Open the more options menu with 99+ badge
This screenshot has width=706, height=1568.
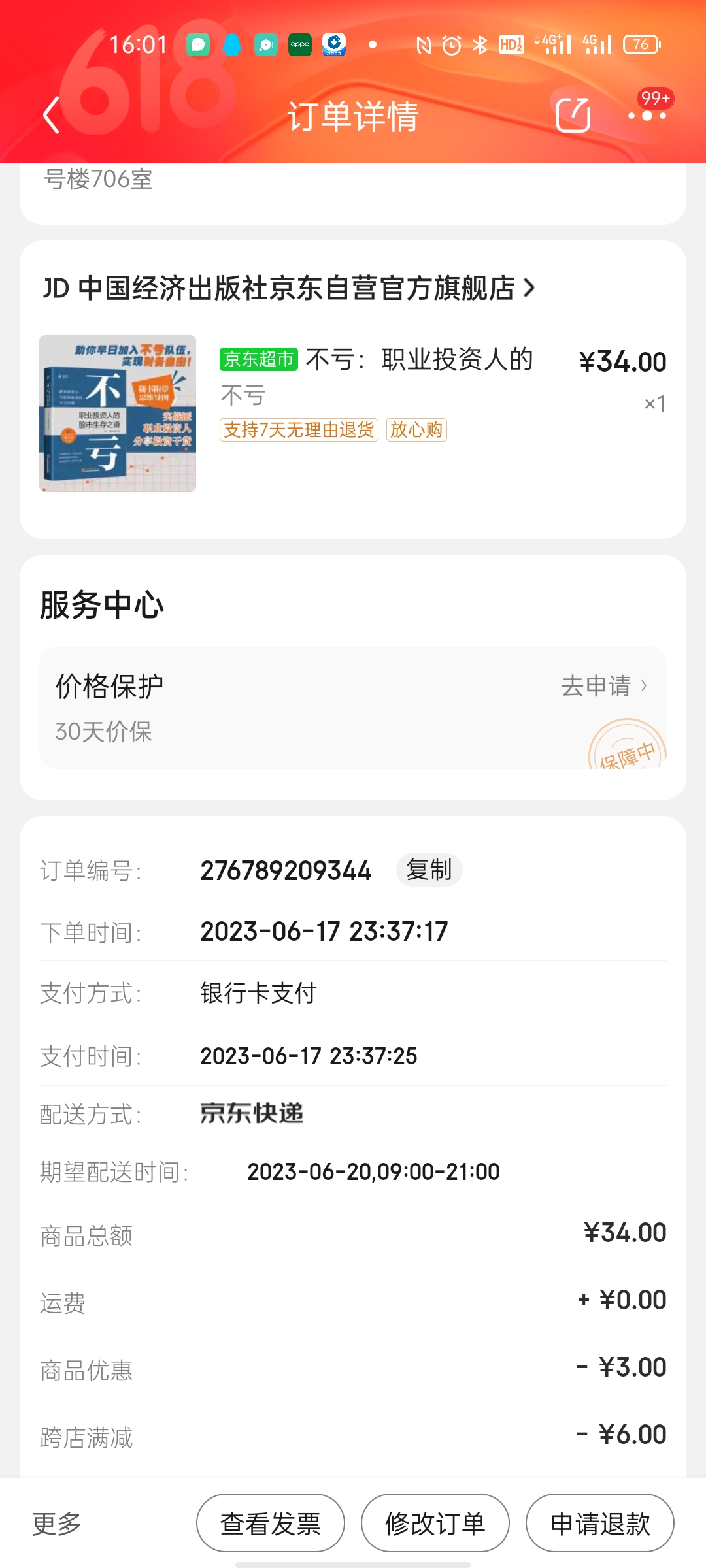(647, 116)
